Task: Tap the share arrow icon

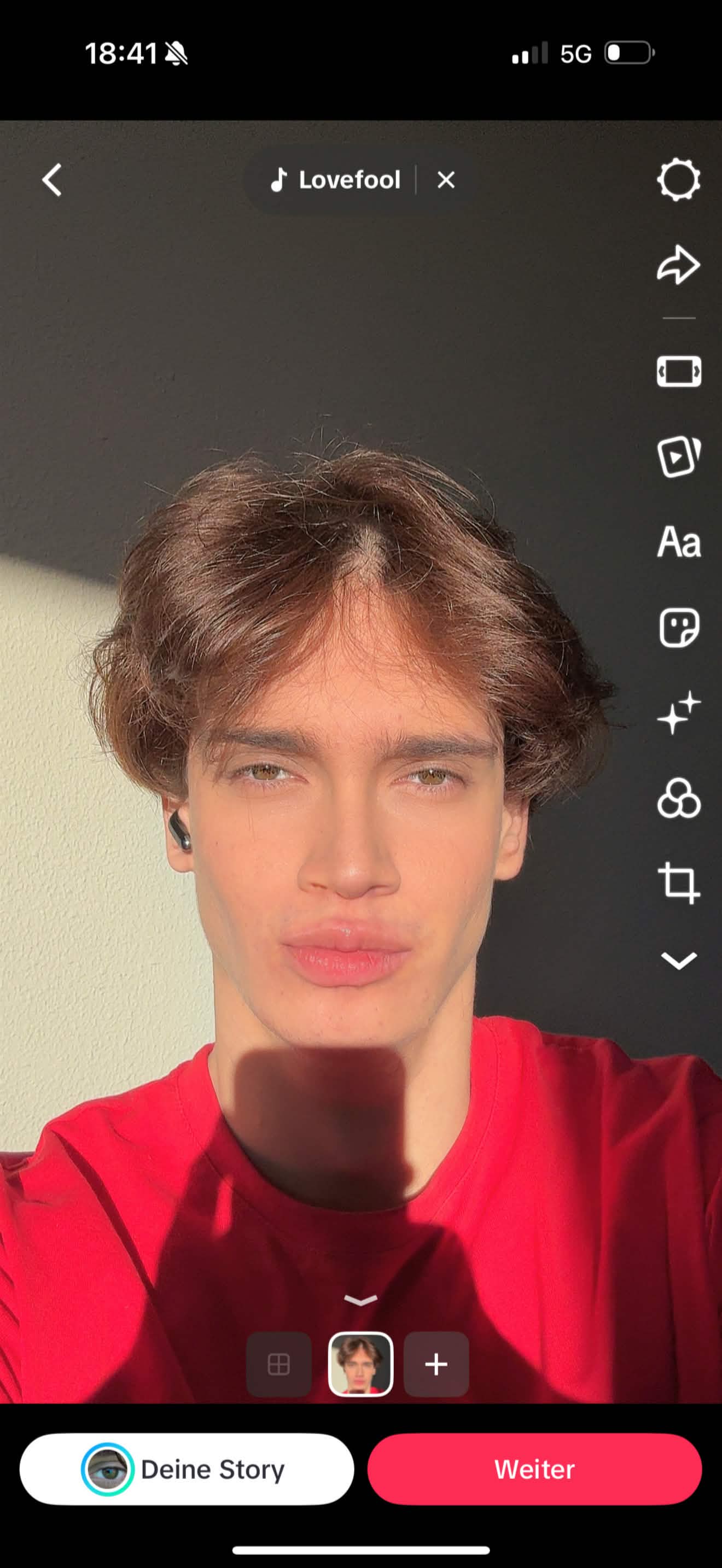Action: 678,265
